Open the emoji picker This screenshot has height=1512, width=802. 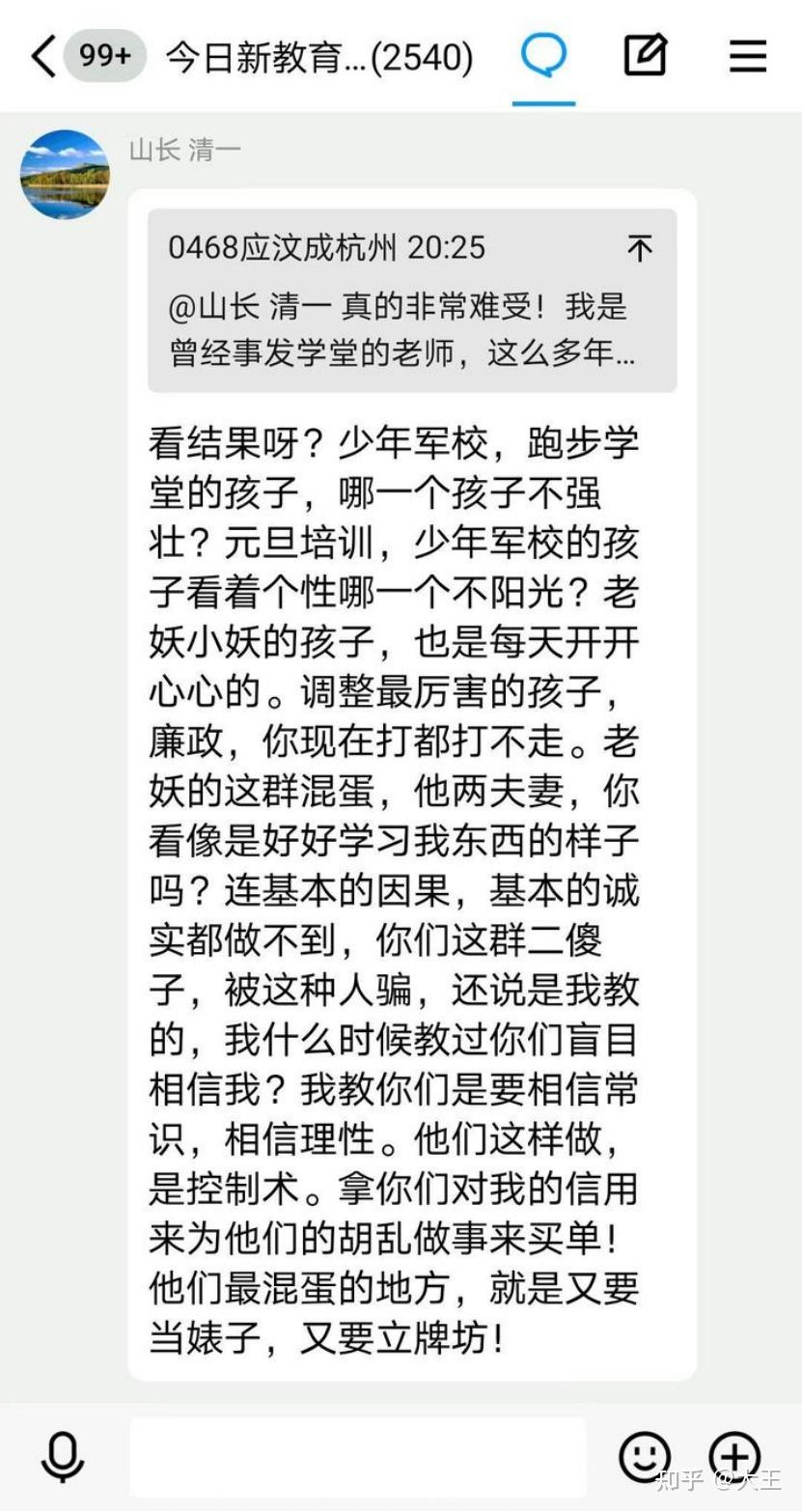645,1456
